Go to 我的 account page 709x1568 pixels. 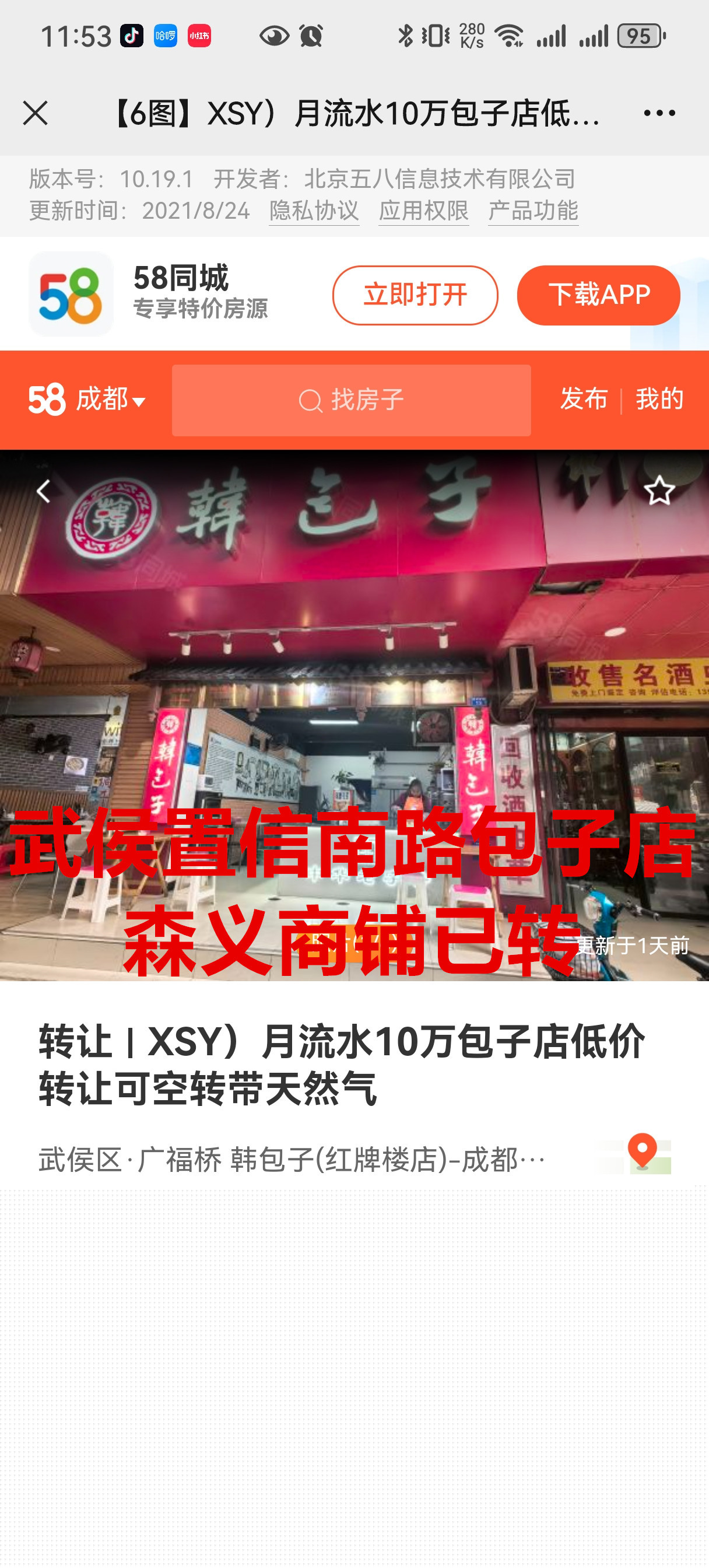tap(659, 400)
